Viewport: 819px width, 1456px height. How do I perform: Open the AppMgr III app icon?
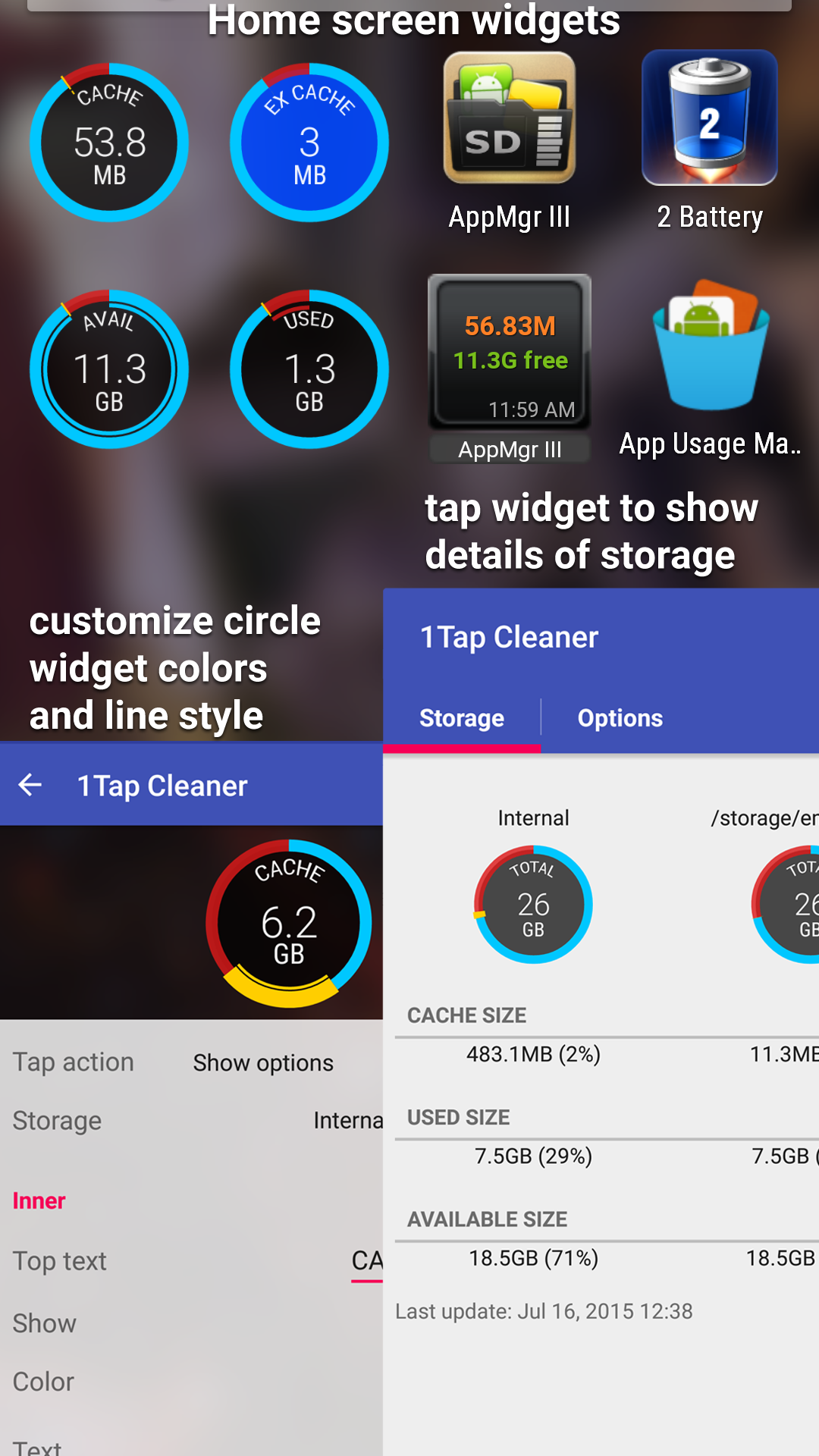[x=510, y=118]
